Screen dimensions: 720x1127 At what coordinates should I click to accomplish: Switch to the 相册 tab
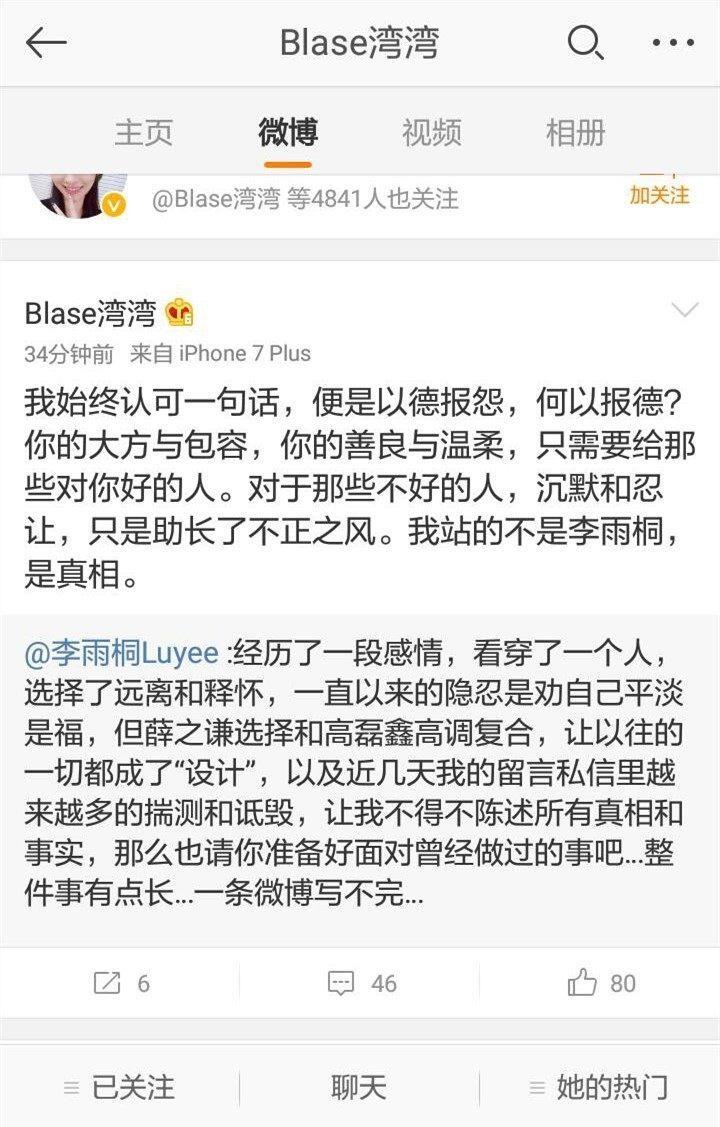575,133
